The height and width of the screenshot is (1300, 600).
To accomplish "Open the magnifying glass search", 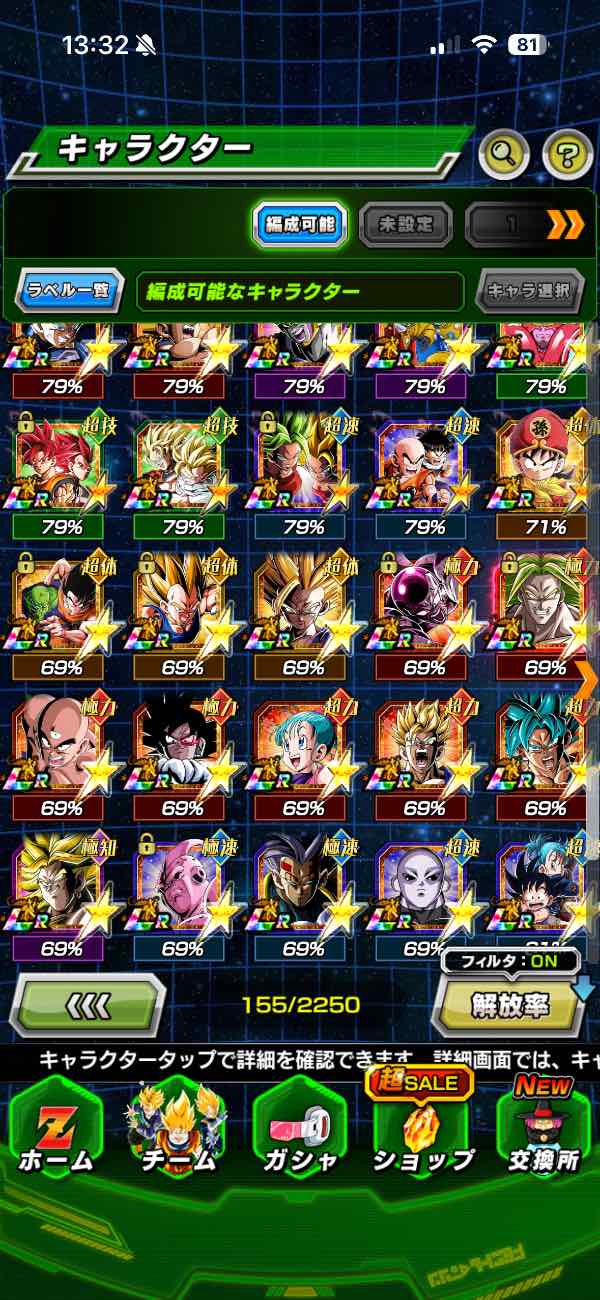I will (504, 153).
